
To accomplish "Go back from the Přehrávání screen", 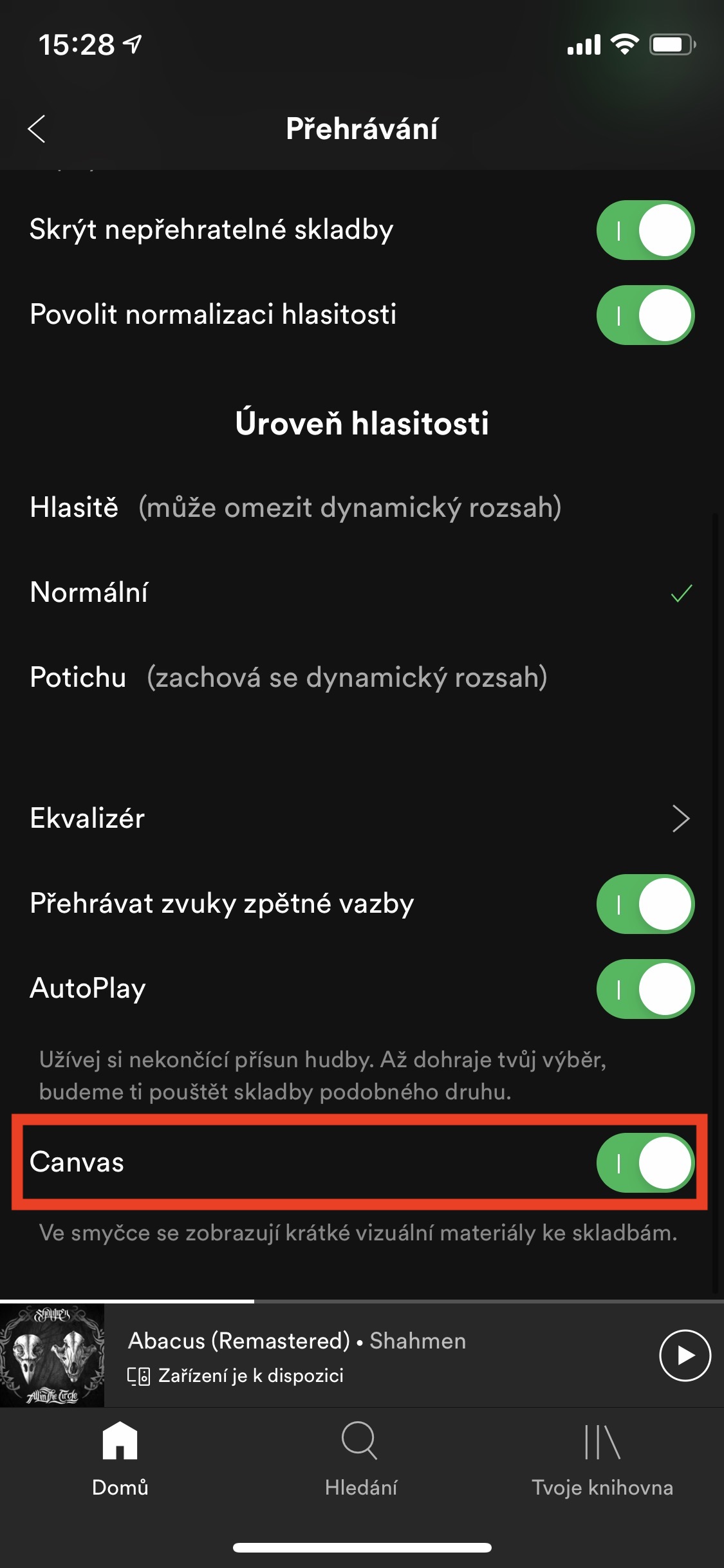I will (x=37, y=129).
